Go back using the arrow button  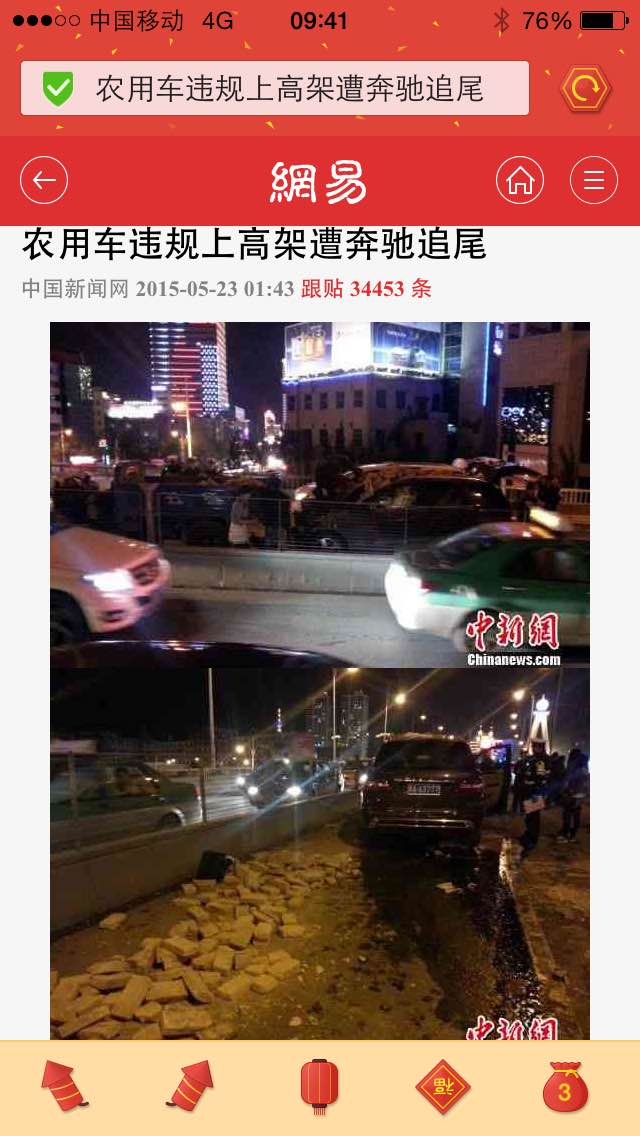44,180
